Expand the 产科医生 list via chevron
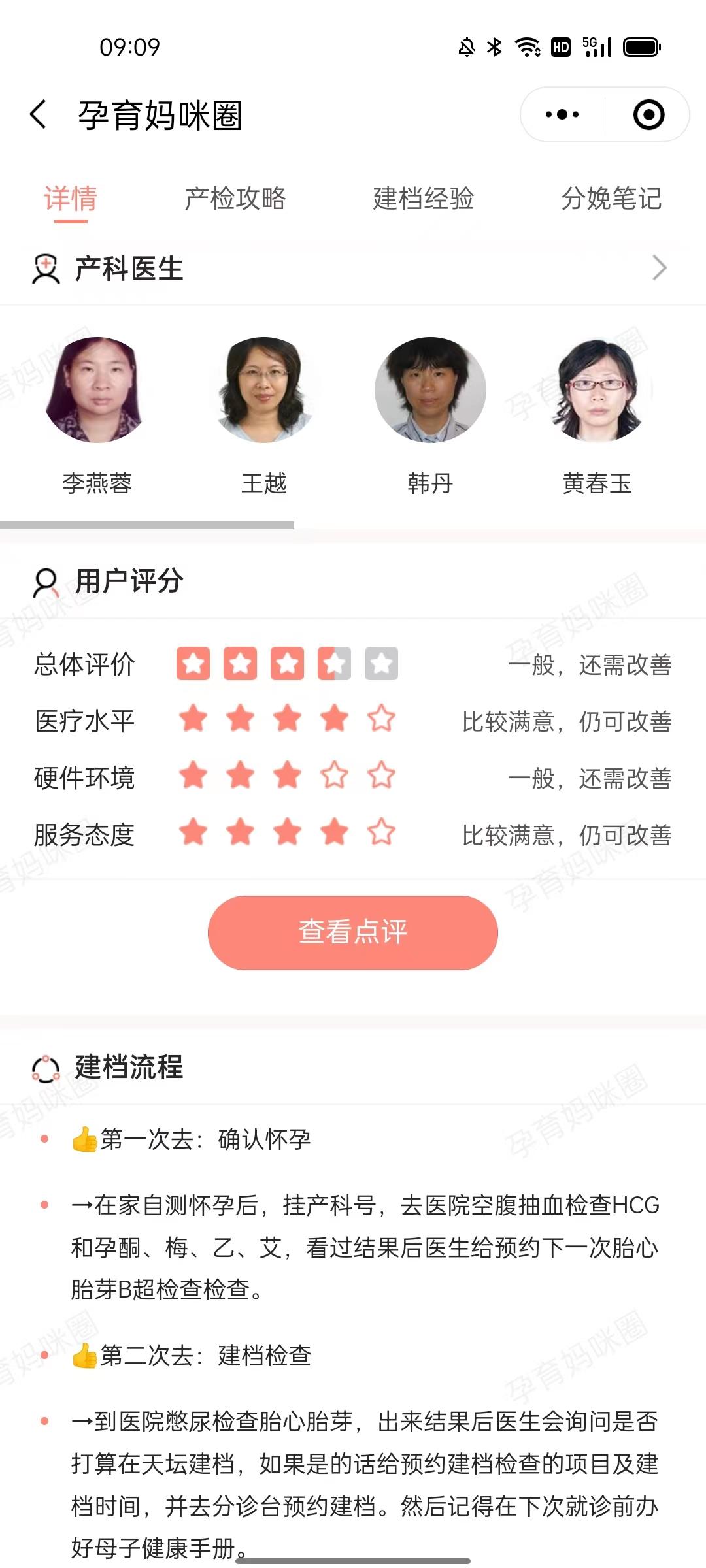The image size is (706, 1568). 659,268
